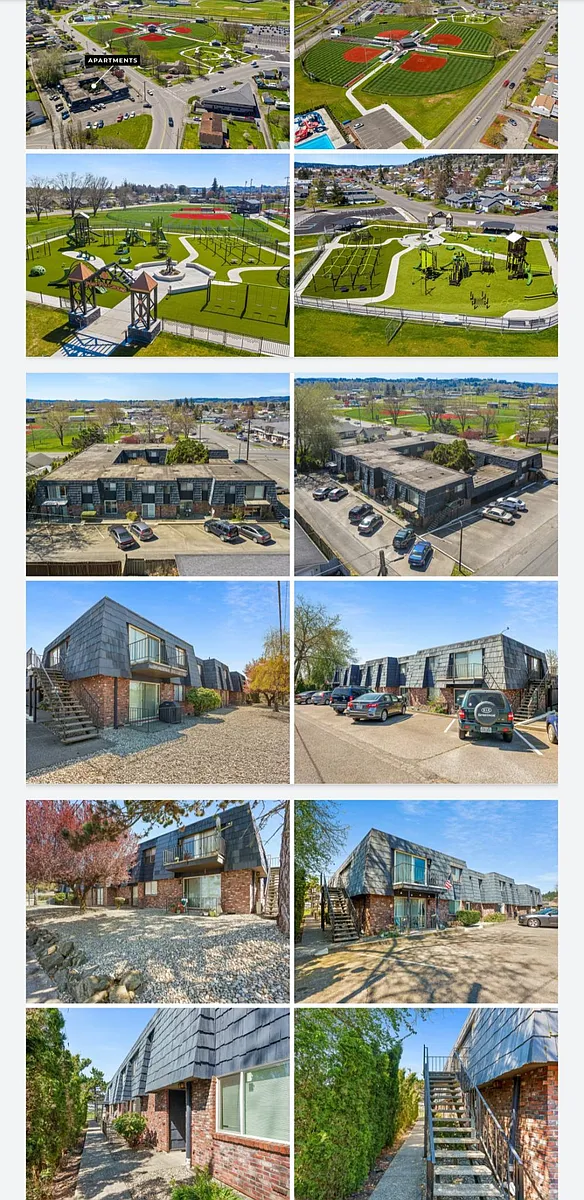584x1200 pixels.
Task: Open the aerial photo of baseball fields with pool
Action: click(426, 75)
